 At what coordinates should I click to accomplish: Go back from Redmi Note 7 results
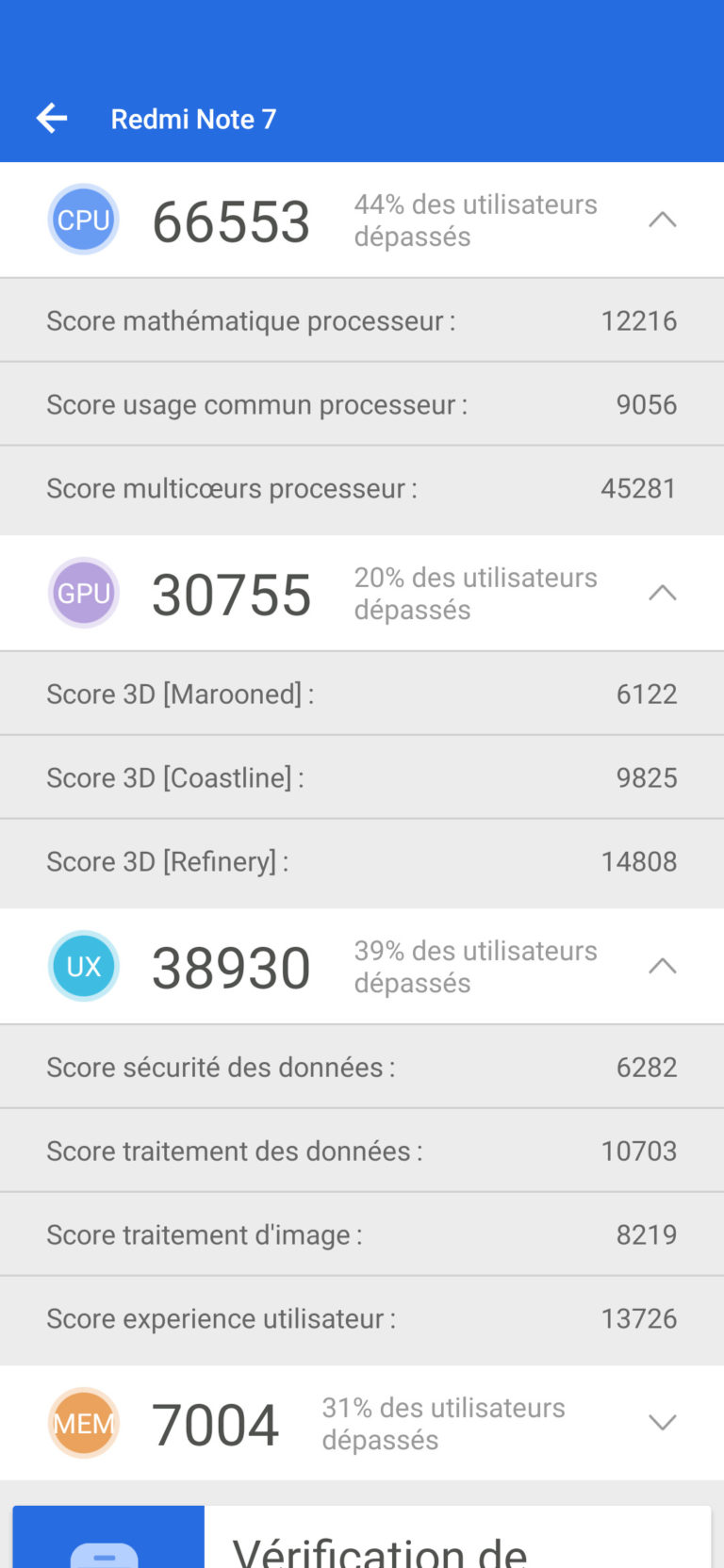(52, 119)
